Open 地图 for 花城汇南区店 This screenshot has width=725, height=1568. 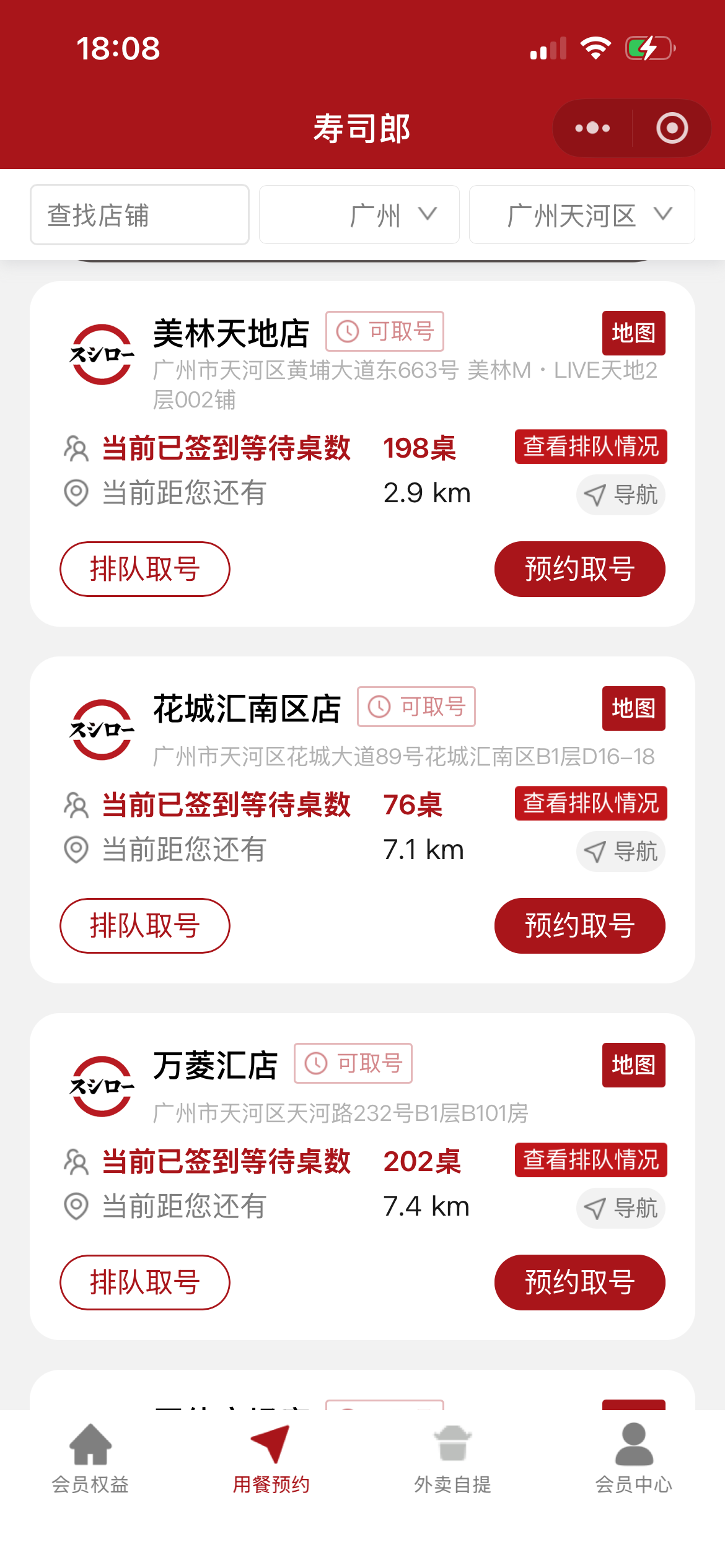(x=633, y=708)
